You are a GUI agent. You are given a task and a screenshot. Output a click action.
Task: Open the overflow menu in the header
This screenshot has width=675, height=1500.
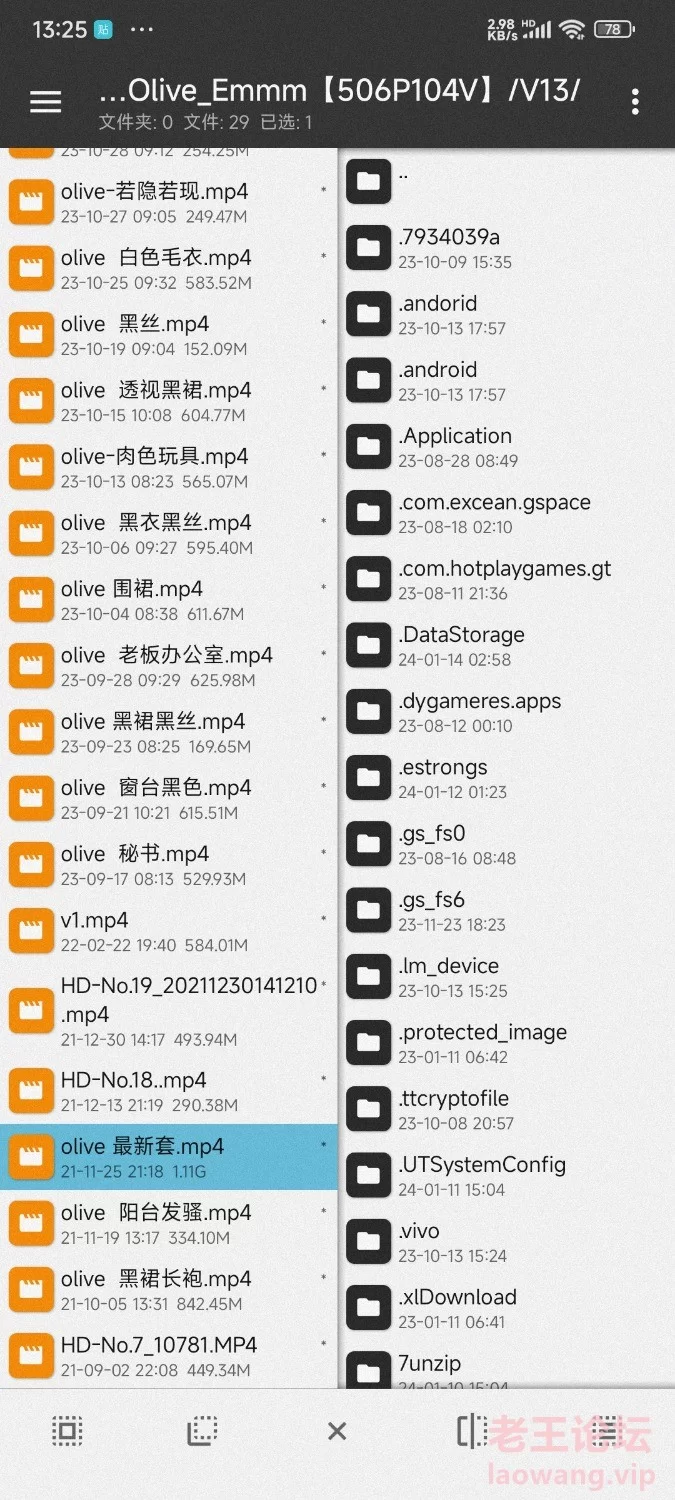pyautogui.click(x=635, y=102)
